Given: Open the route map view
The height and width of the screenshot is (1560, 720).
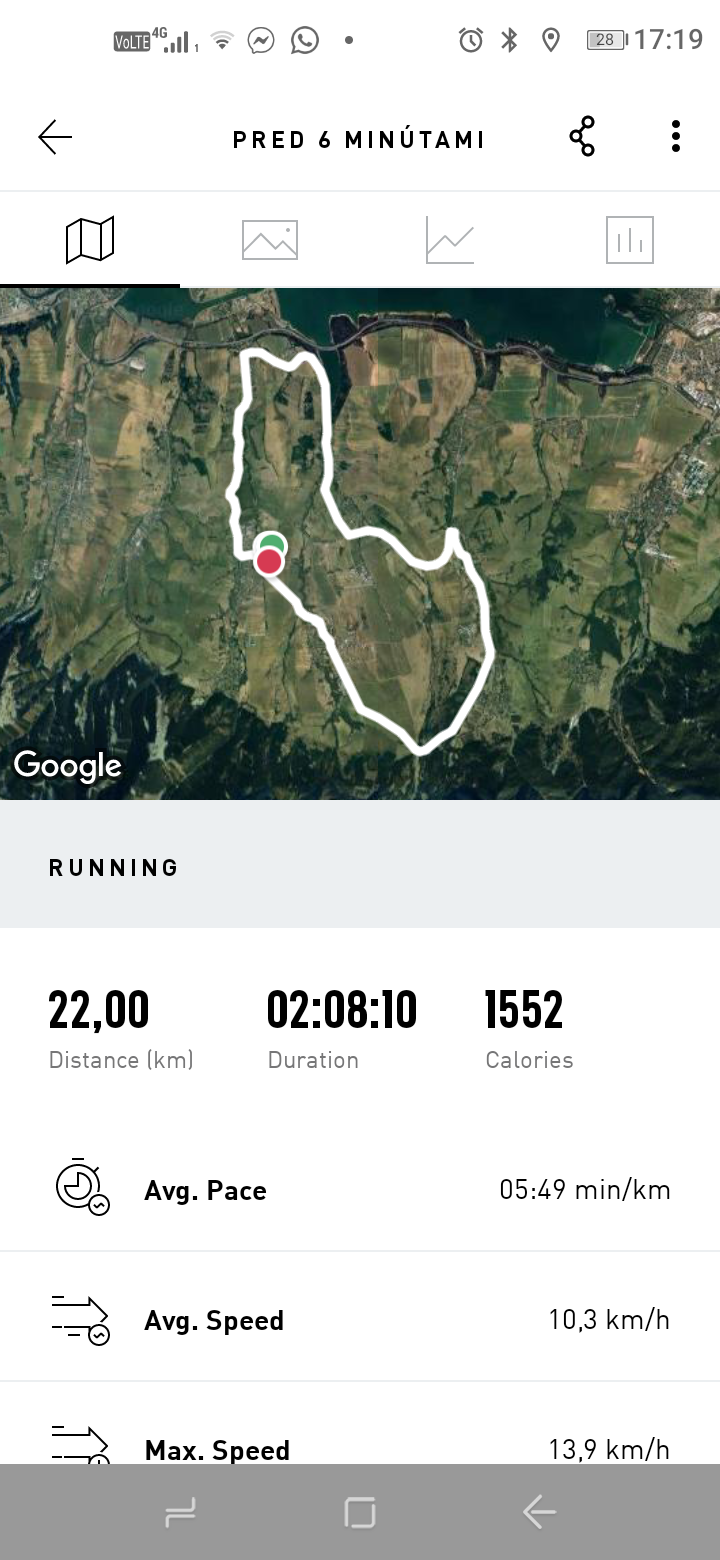Looking at the screenshot, I should [x=360, y=544].
